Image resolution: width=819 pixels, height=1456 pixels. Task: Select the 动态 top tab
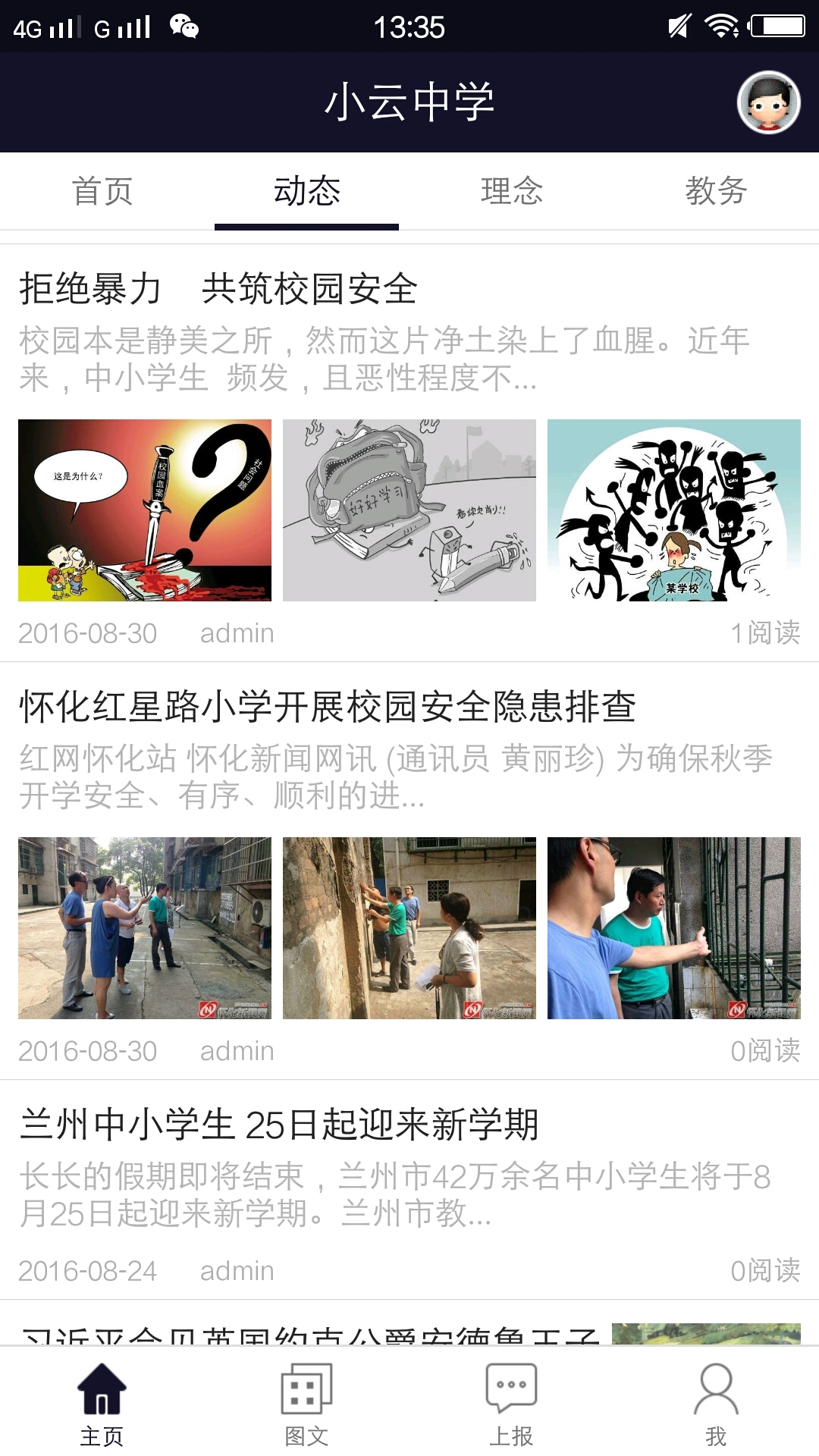[x=306, y=191]
